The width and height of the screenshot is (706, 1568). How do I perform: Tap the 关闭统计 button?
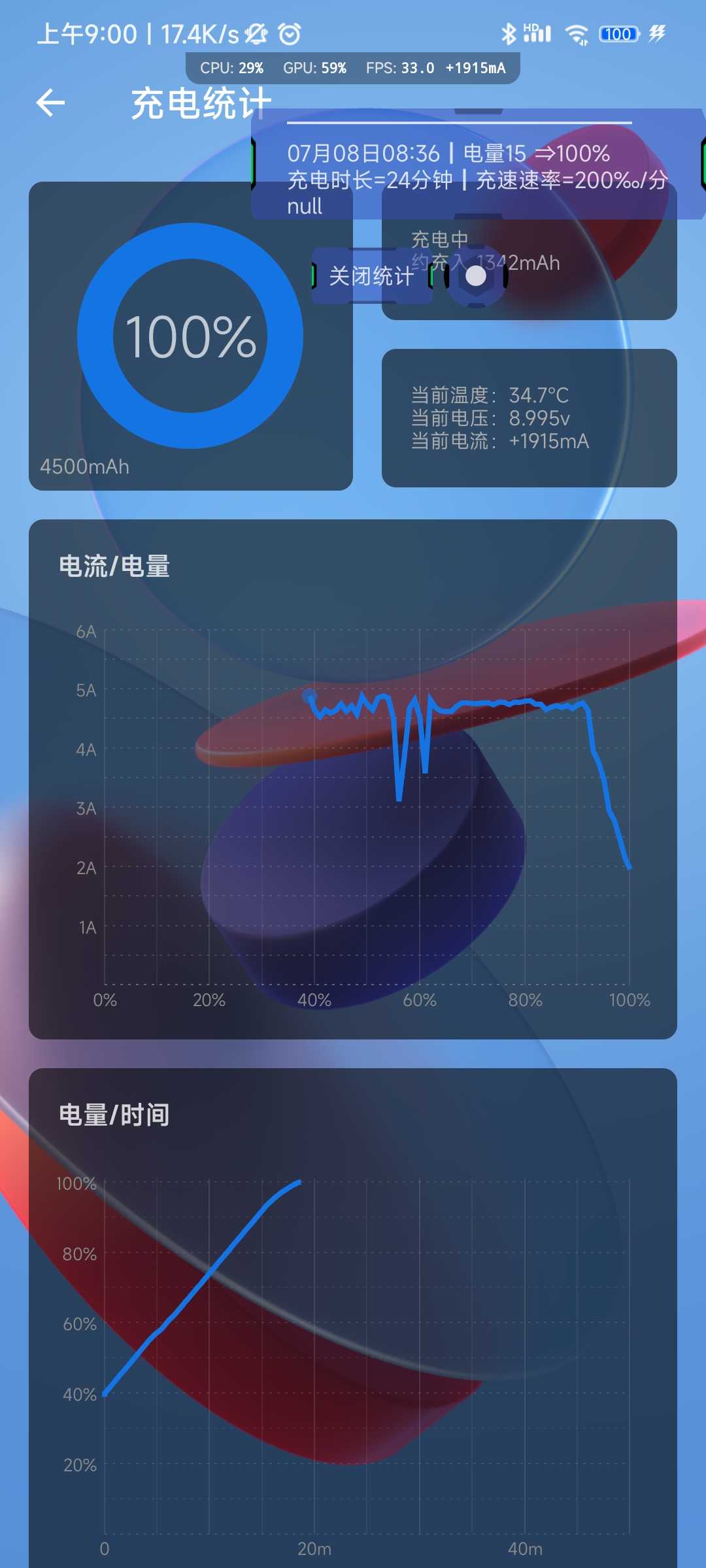pos(371,276)
